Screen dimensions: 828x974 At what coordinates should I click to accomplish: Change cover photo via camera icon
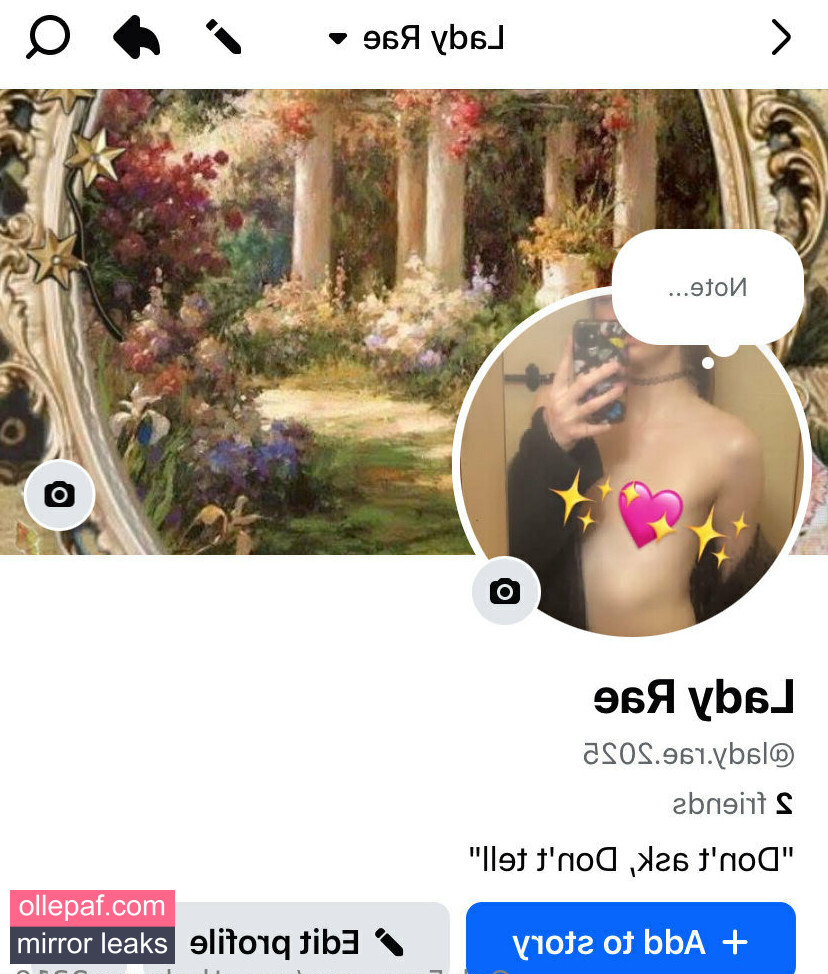point(60,494)
